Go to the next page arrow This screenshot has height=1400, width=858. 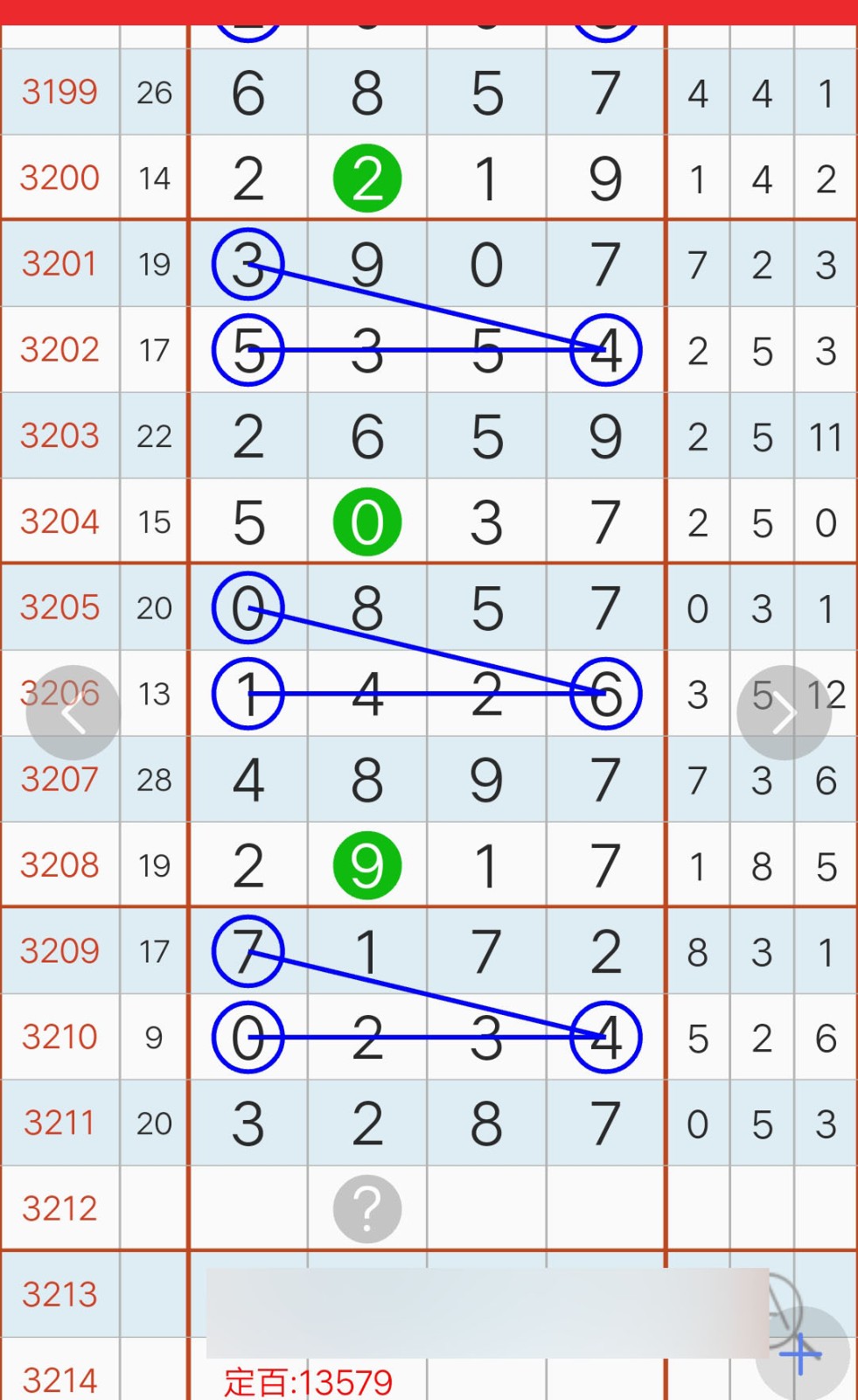coord(784,713)
